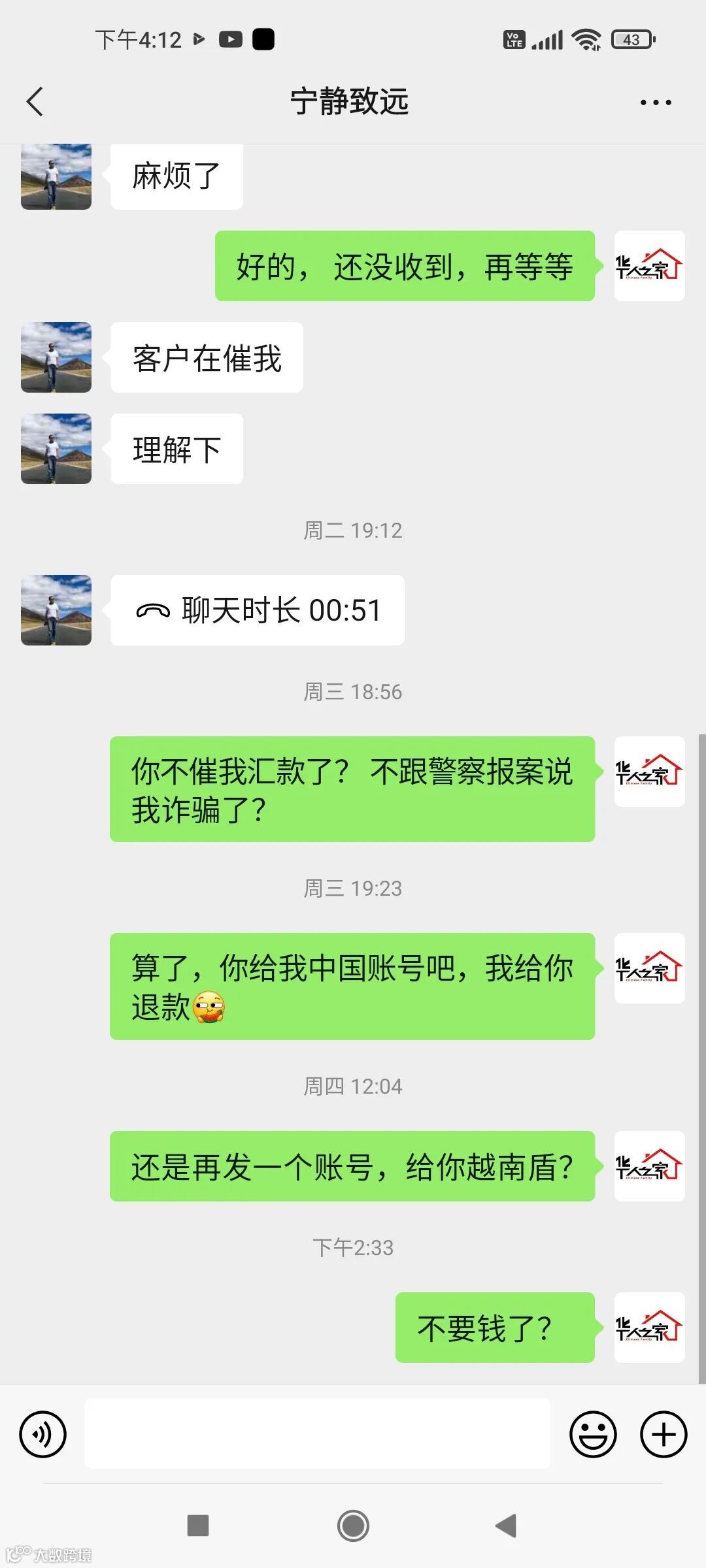Open contact avatar beside 客户在催我
This screenshot has height=1568, width=706.
[x=56, y=357]
